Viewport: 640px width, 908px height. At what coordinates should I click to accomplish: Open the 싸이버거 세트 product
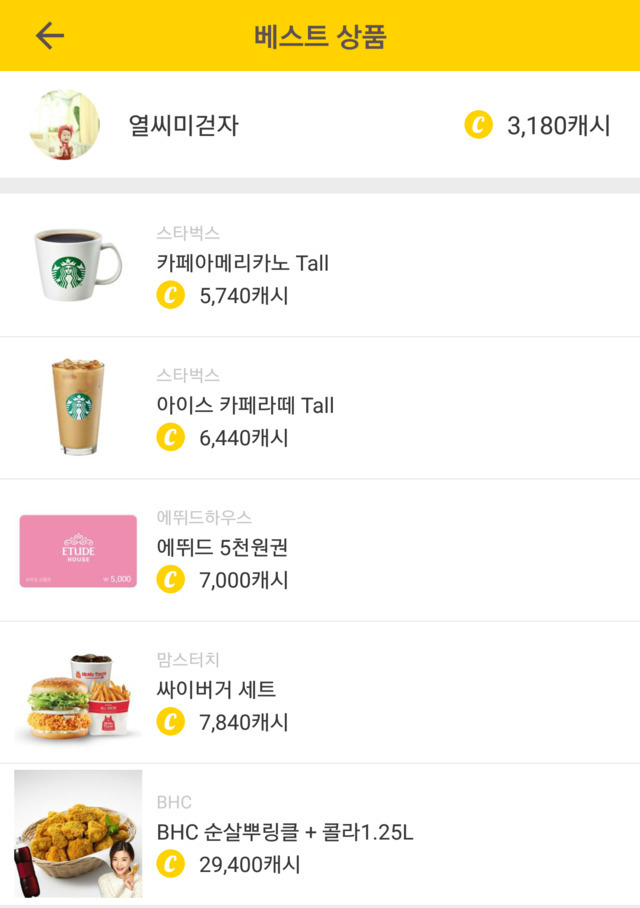pyautogui.click(x=216, y=690)
